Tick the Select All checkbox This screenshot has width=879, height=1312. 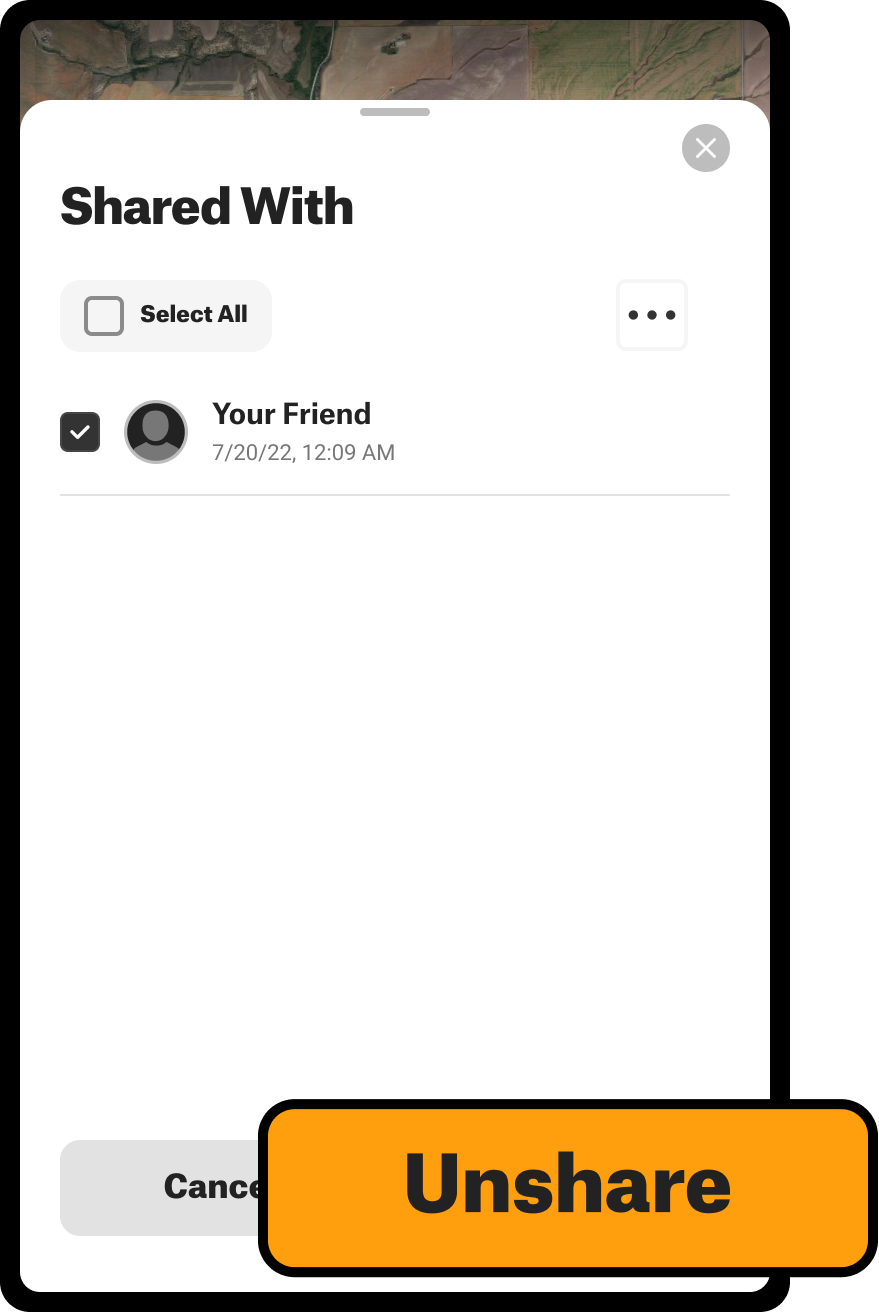coord(104,316)
